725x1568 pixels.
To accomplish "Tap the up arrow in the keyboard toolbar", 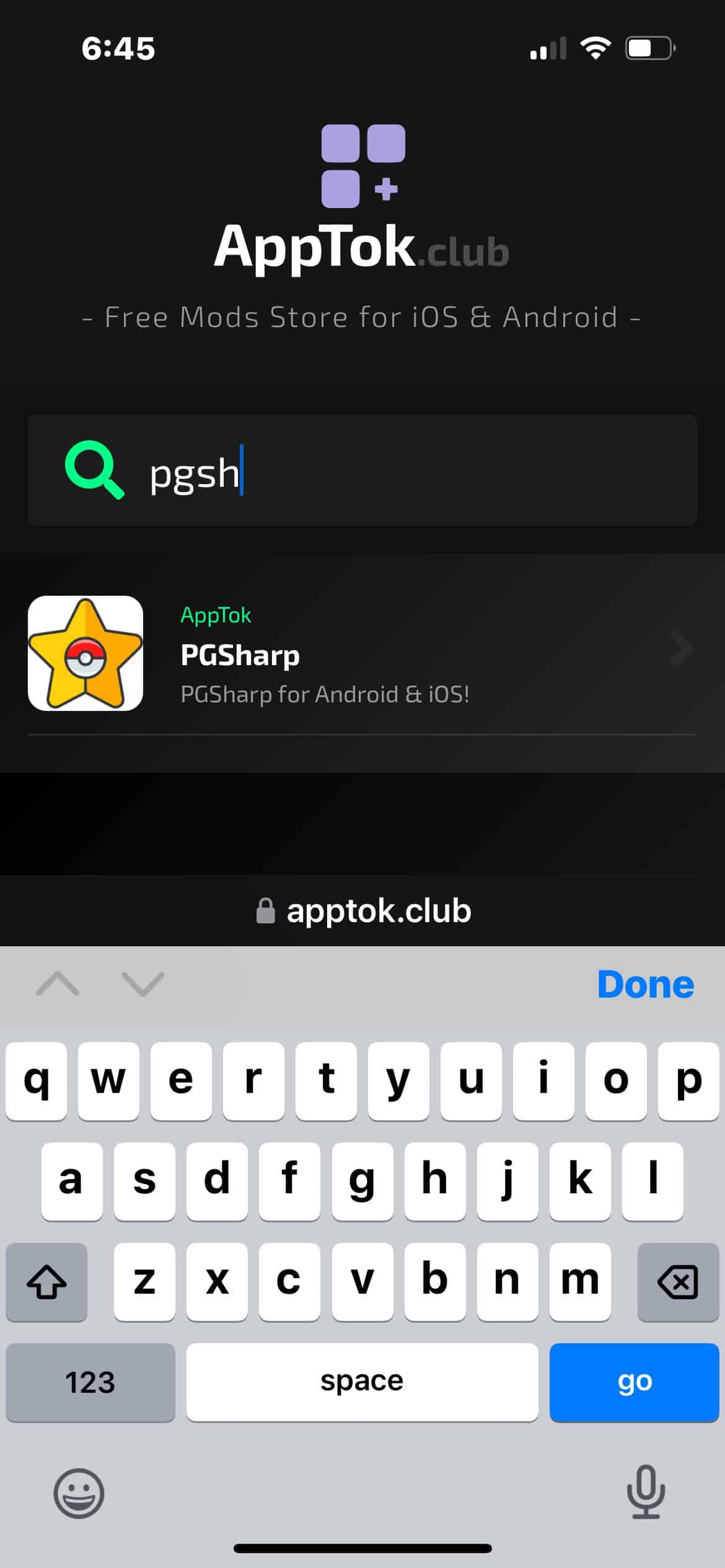I will click(57, 983).
